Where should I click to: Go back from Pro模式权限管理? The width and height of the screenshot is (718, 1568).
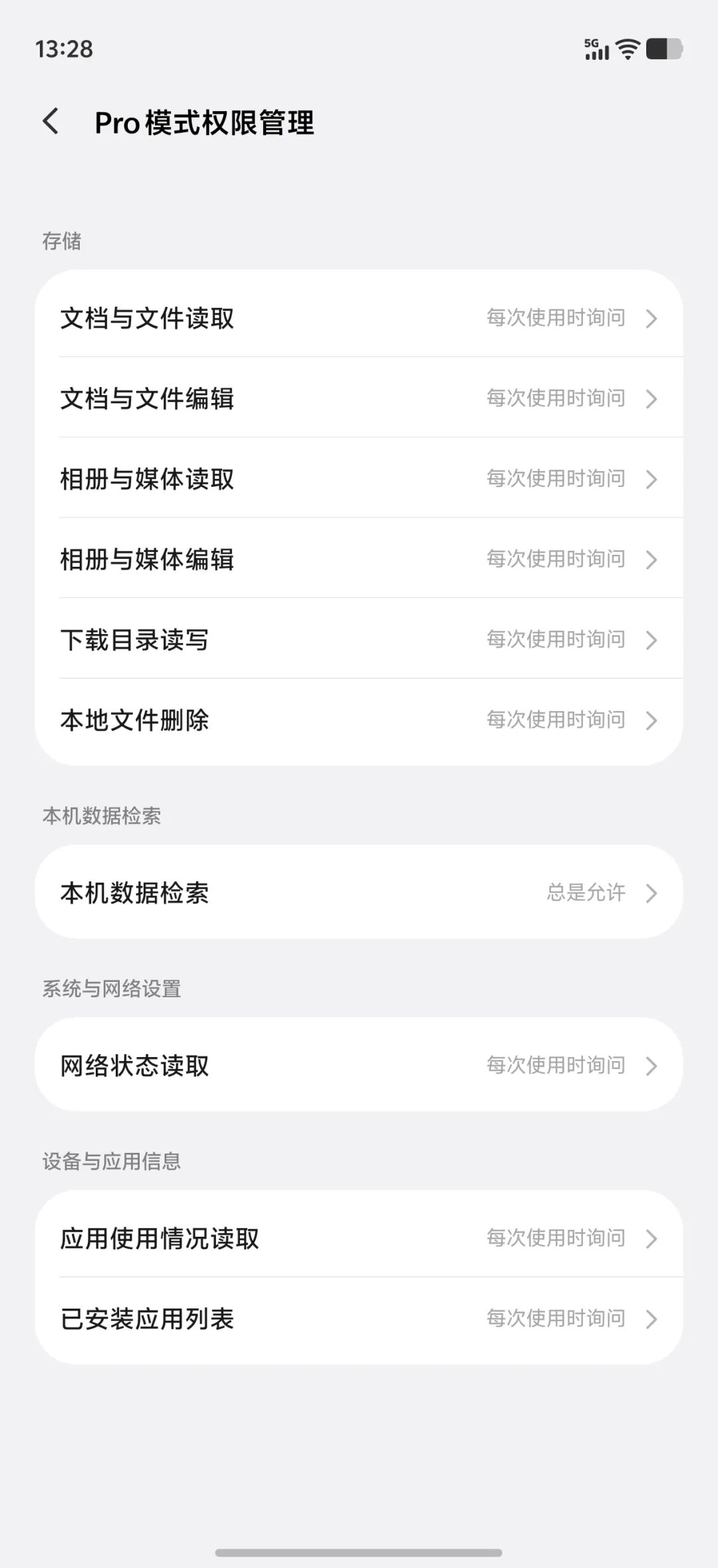click(x=51, y=122)
